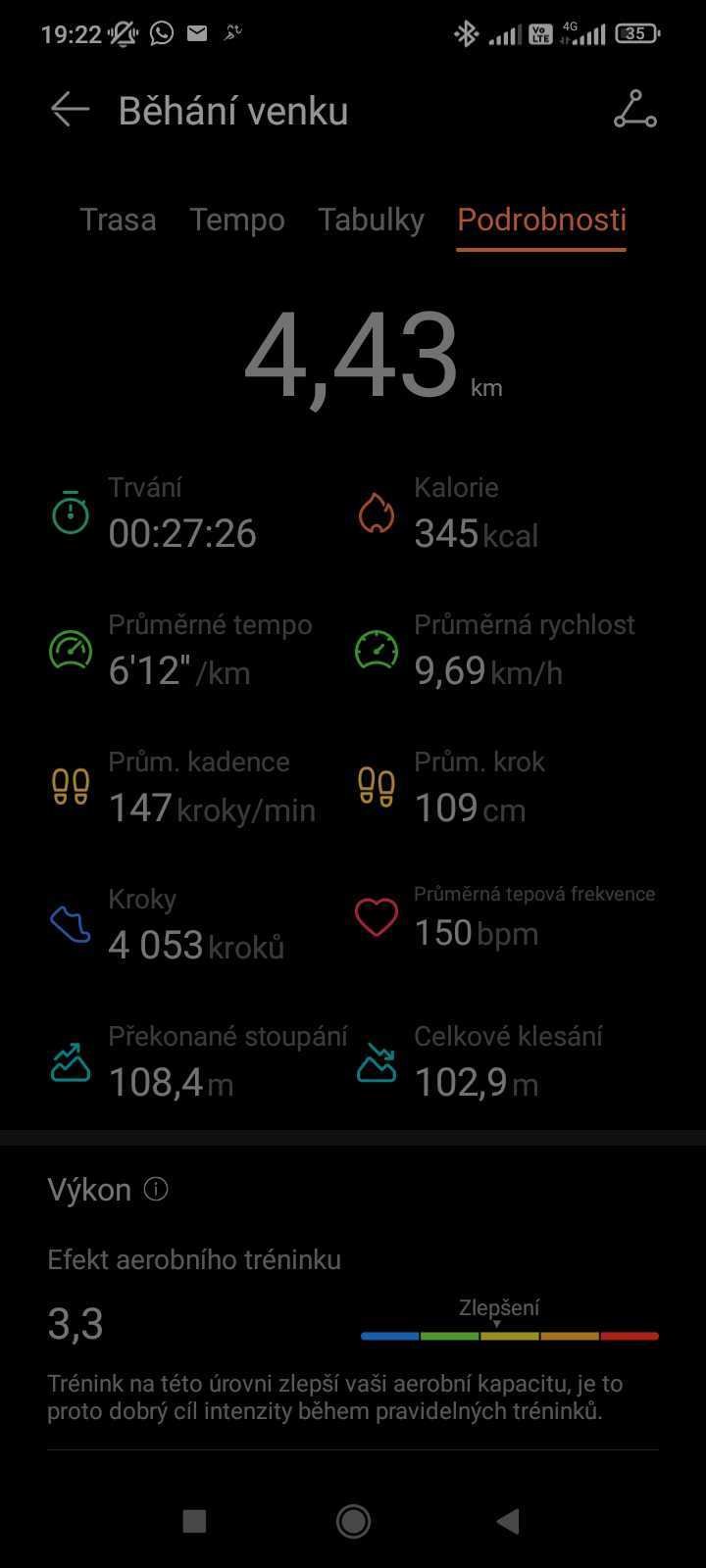
Task: Open the route share icon
Action: (x=634, y=110)
